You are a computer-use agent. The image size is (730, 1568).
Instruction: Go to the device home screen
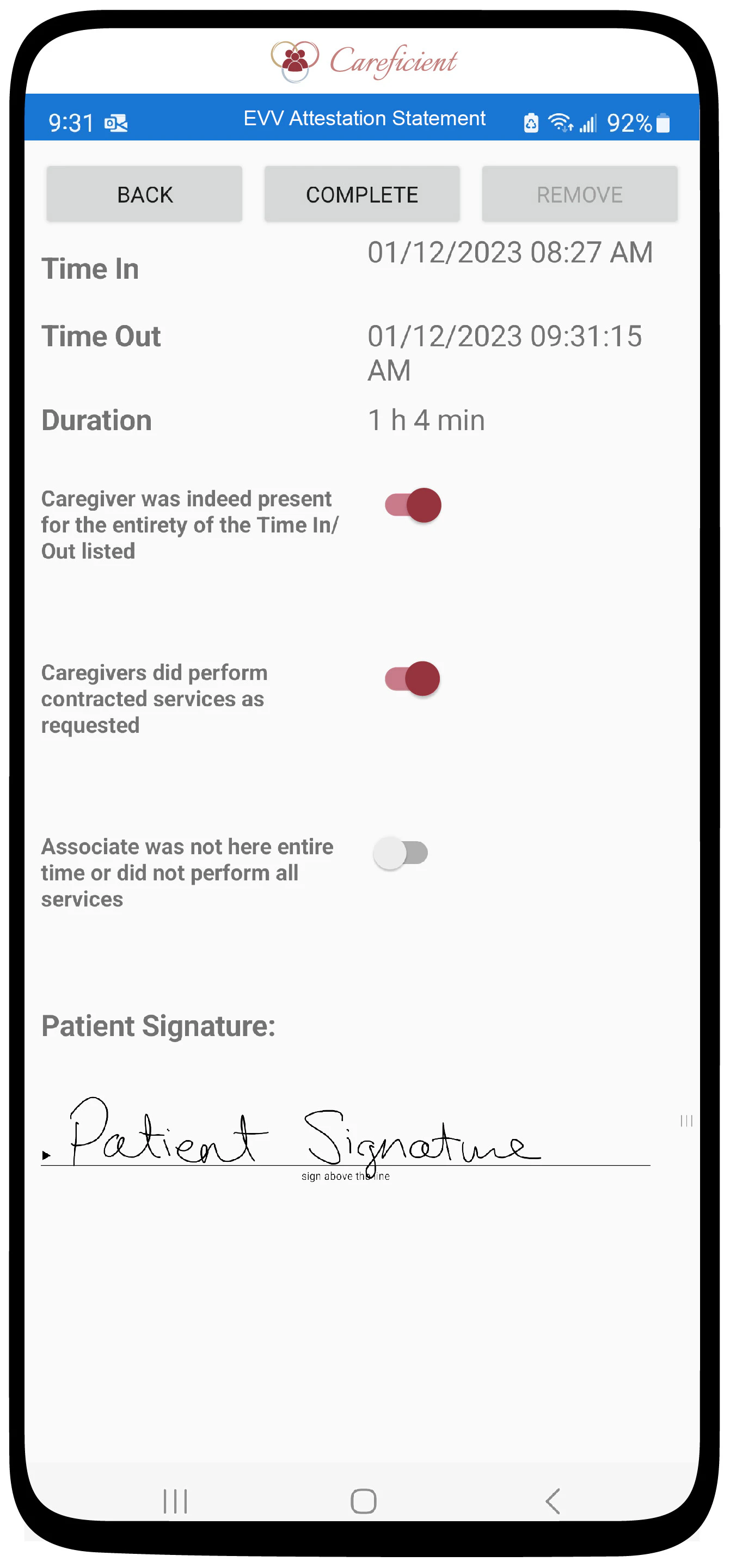pyautogui.click(x=364, y=1501)
